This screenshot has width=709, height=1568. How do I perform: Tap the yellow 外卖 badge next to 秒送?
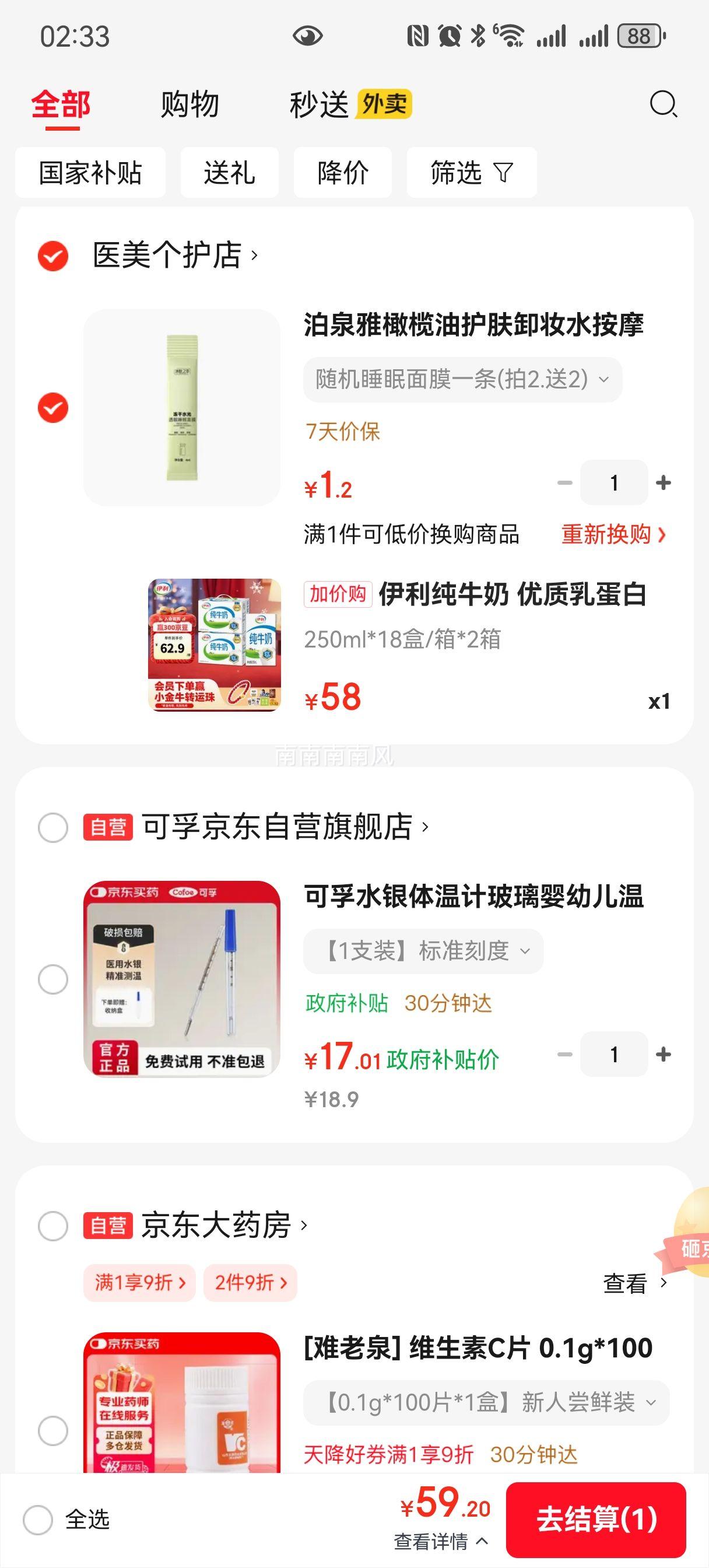(x=384, y=104)
